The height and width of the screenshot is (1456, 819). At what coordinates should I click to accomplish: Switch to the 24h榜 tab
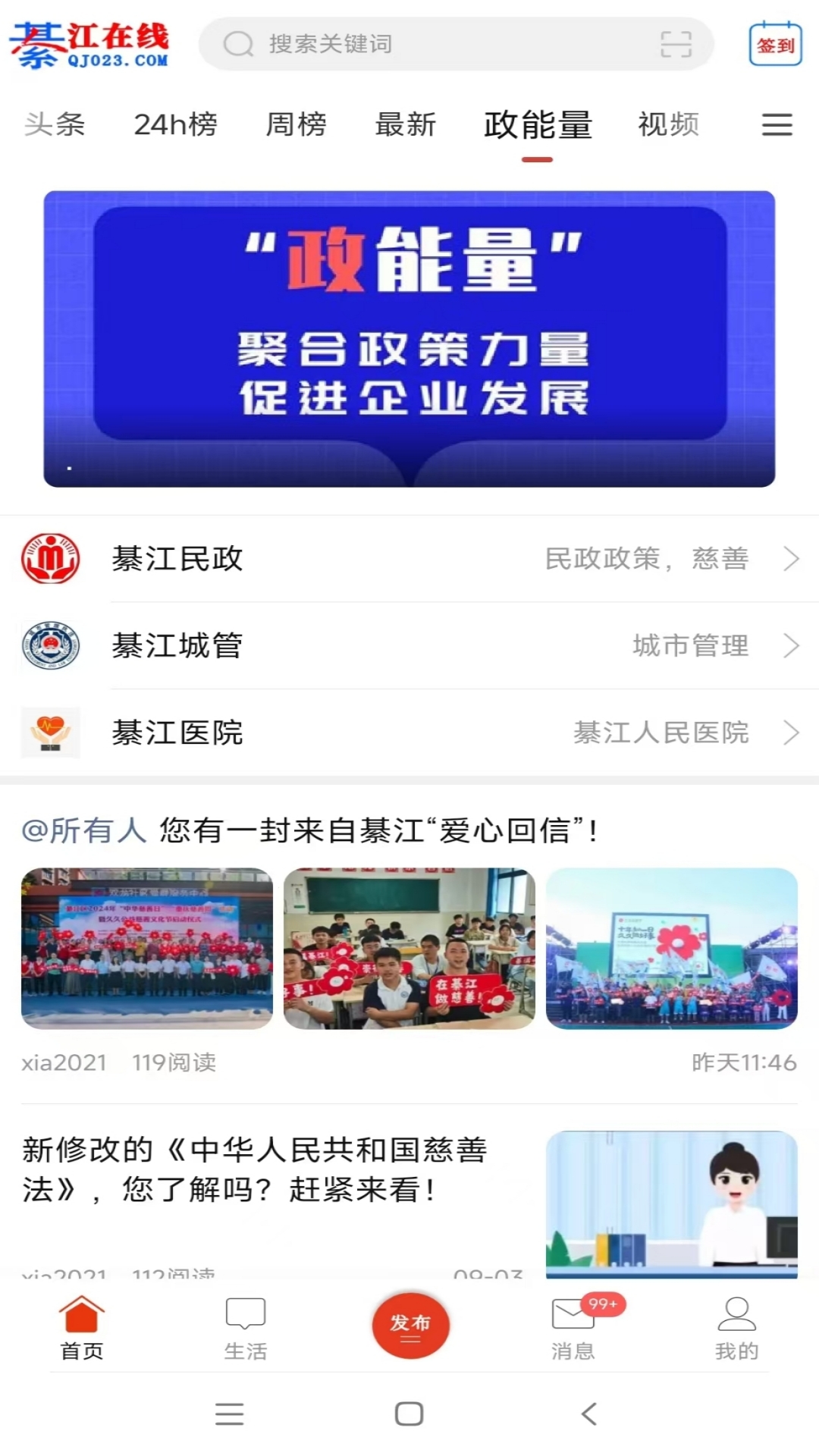pyautogui.click(x=175, y=124)
